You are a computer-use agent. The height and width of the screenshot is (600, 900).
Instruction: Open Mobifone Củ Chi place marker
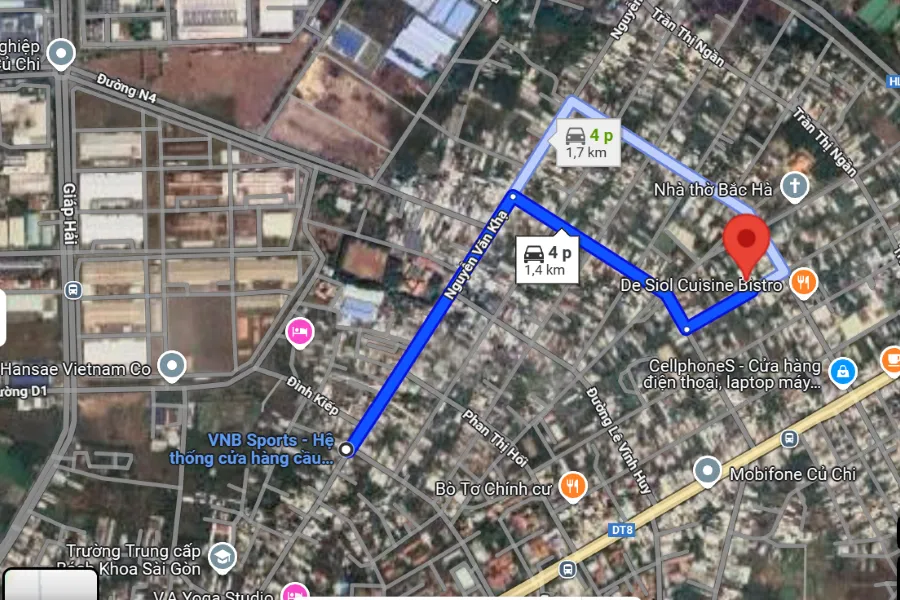point(708,471)
